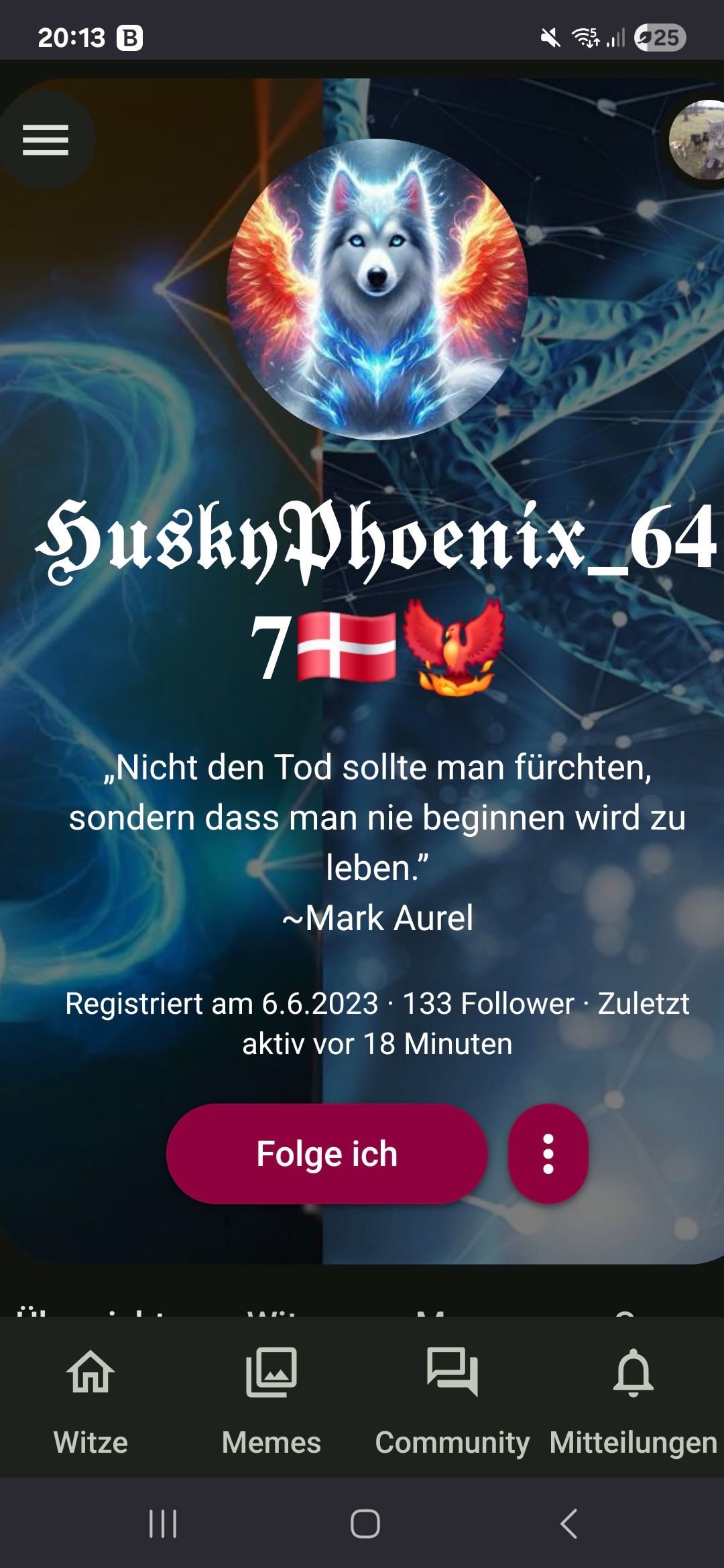
Task: Tap the Folge ich button to unfollow
Action: point(327,1154)
